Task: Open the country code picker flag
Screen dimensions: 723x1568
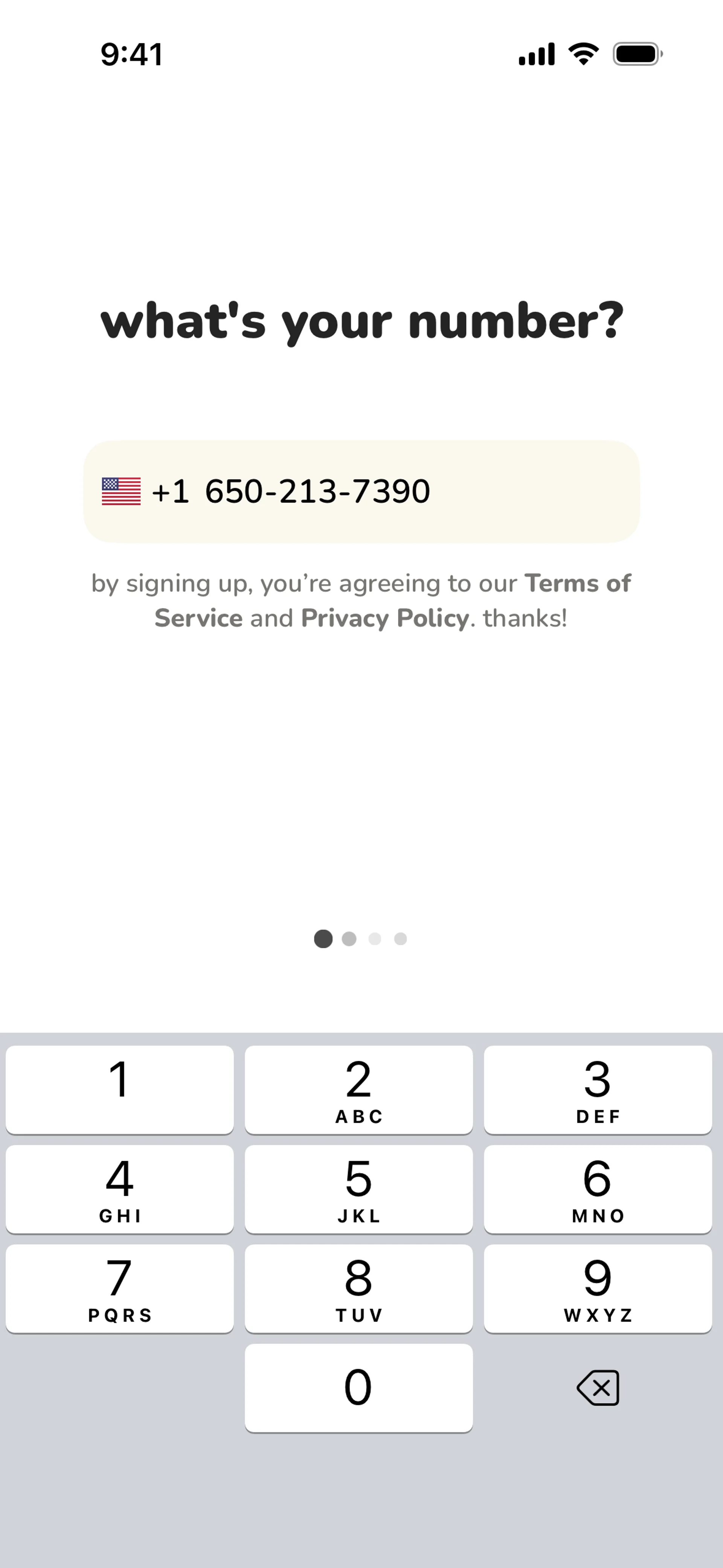Action: coord(121,491)
